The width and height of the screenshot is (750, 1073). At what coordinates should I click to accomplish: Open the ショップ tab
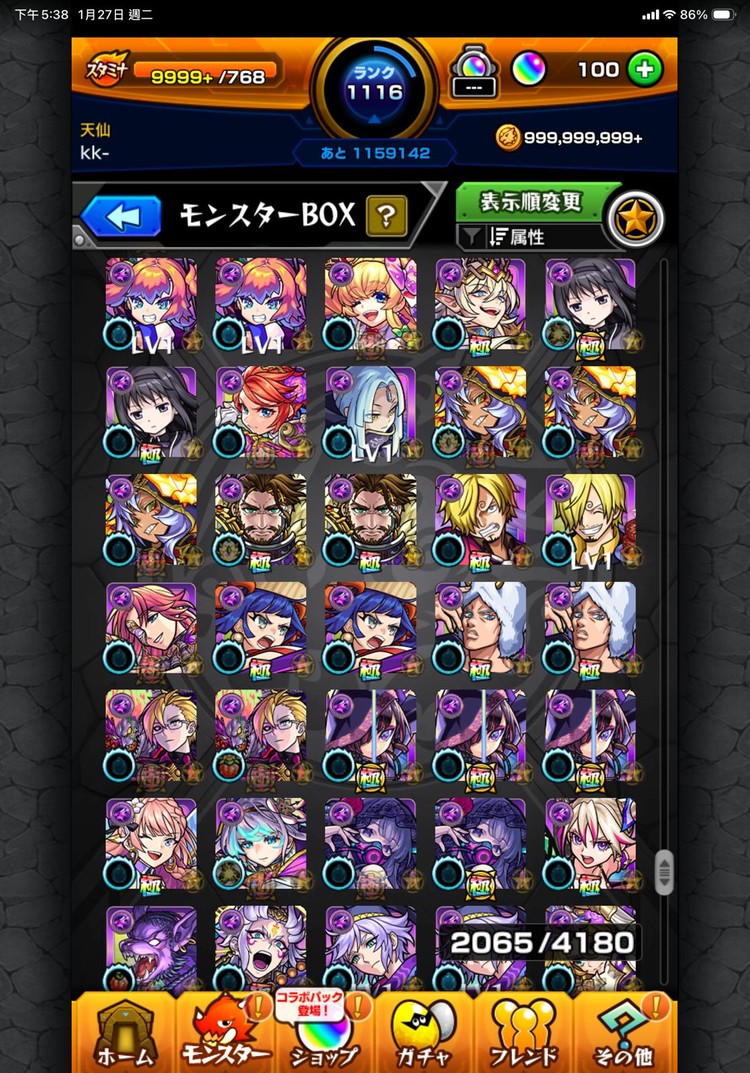324,1033
